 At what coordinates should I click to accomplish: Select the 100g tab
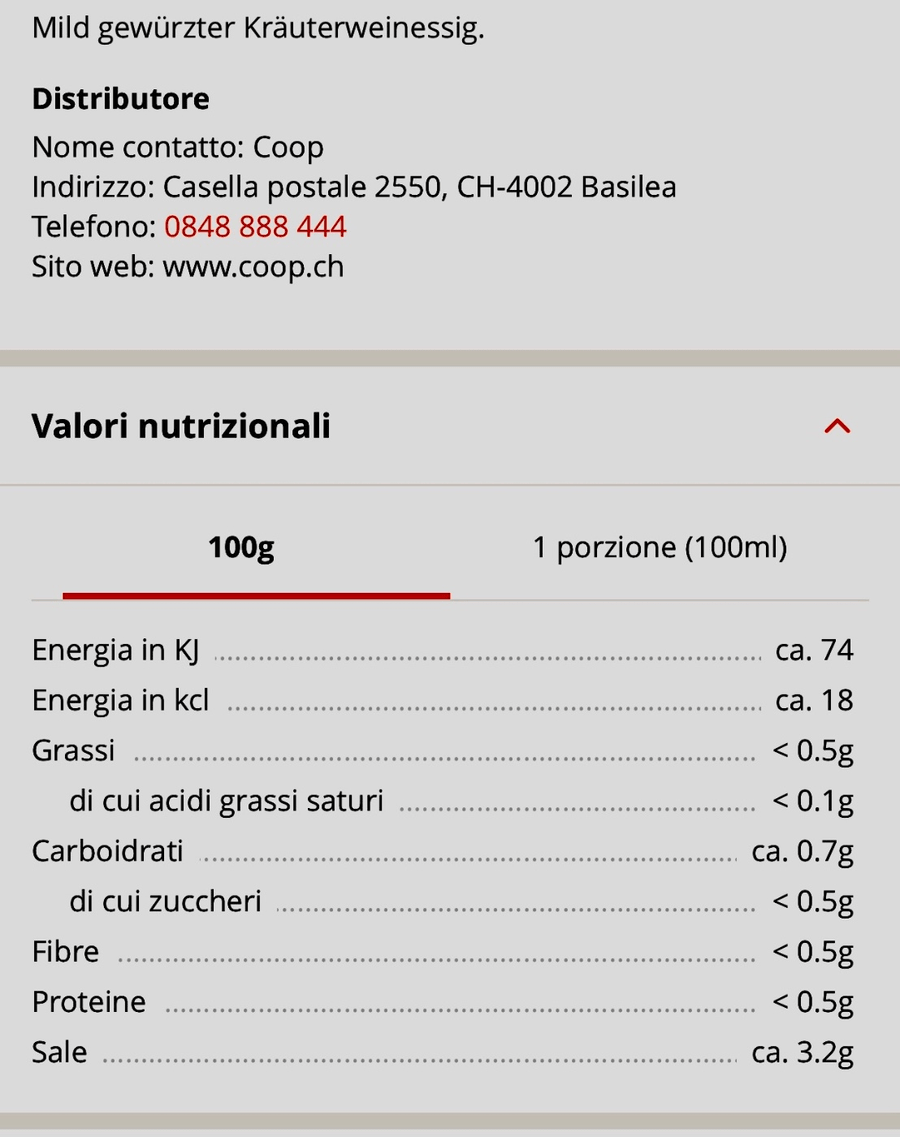coord(242,548)
